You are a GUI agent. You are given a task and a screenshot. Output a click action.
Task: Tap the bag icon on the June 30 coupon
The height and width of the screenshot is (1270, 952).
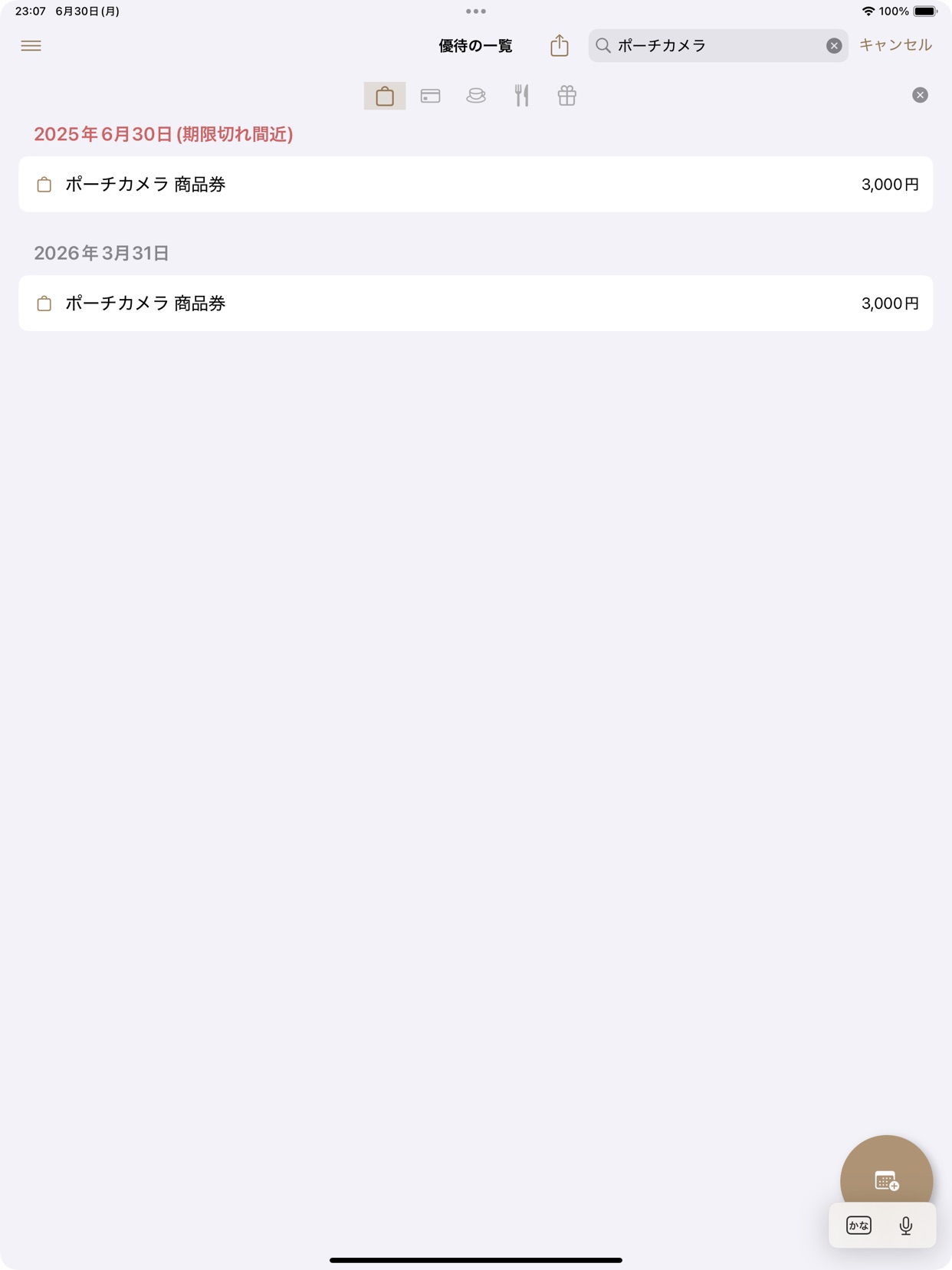44,184
